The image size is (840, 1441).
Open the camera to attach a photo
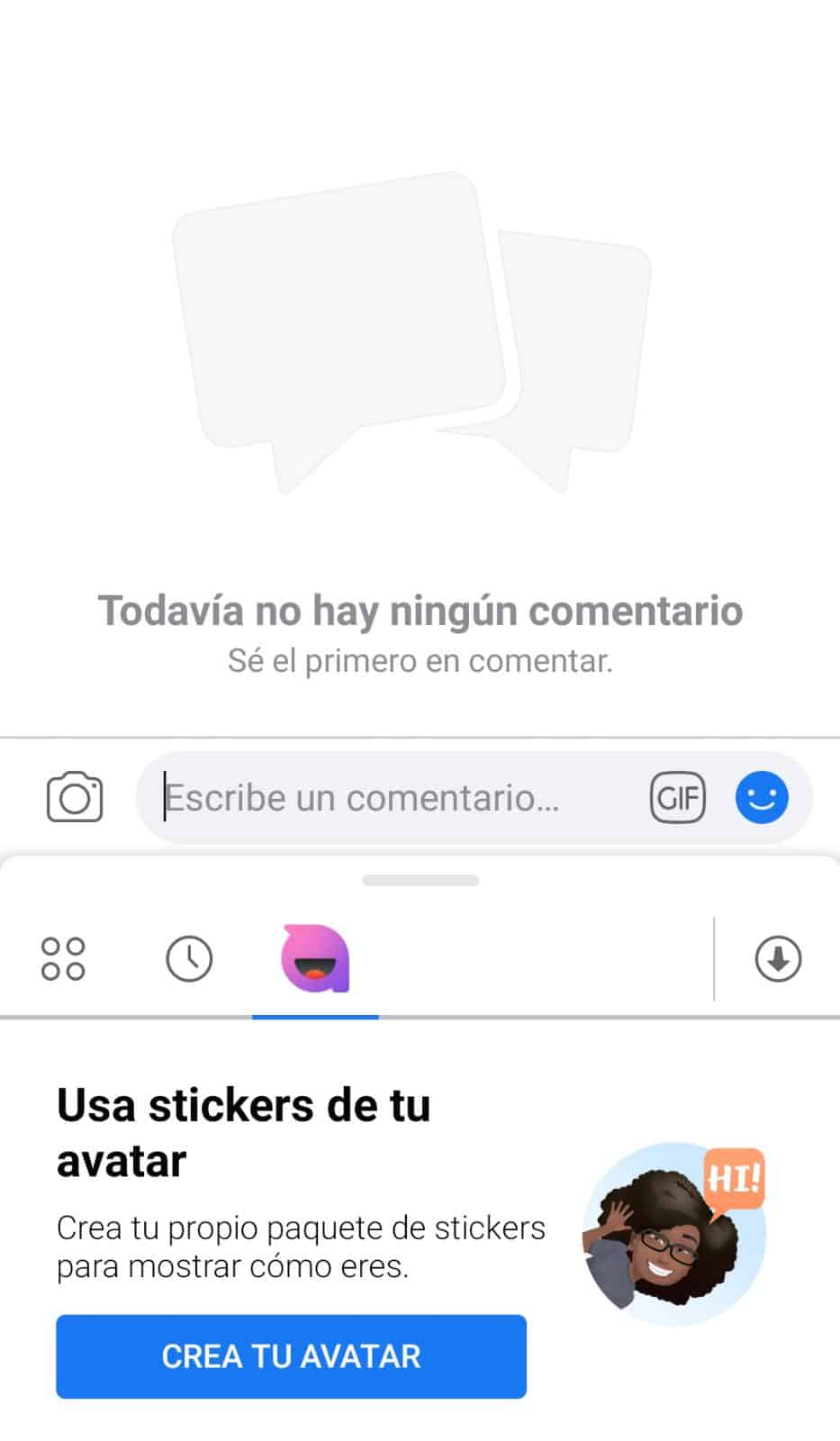pyautogui.click(x=74, y=797)
